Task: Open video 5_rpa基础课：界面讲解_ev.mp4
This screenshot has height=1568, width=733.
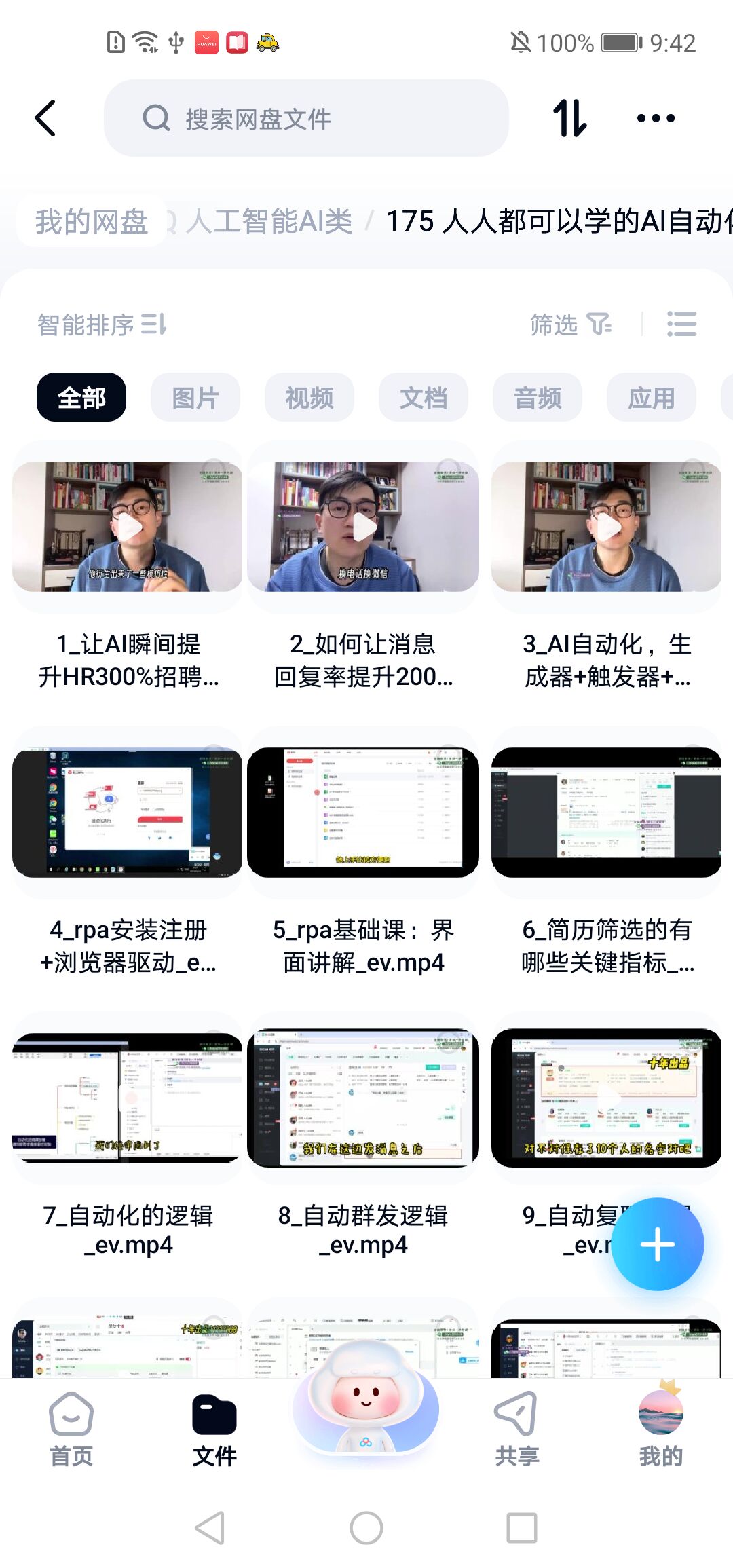Action: [x=363, y=813]
